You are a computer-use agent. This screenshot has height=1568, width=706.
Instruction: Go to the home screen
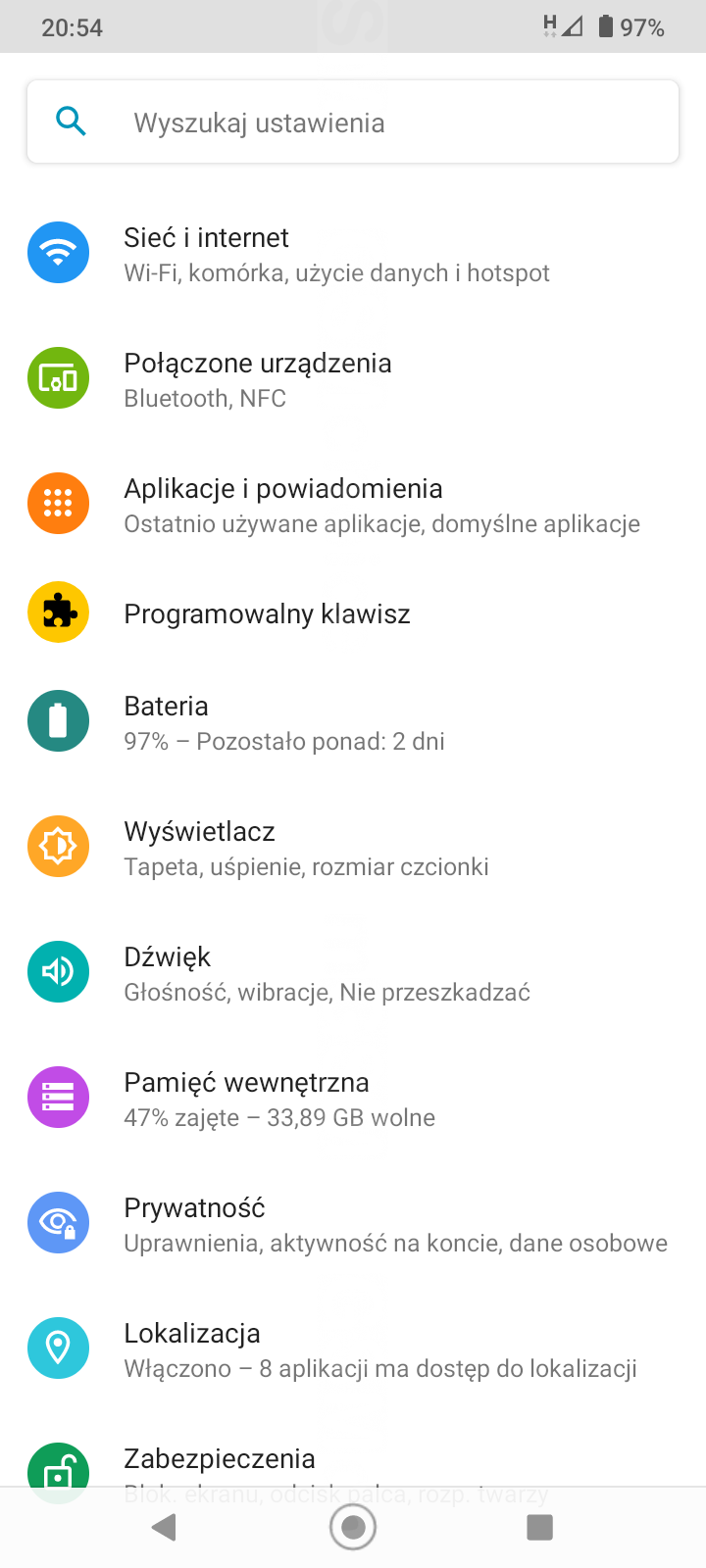pos(353,1527)
